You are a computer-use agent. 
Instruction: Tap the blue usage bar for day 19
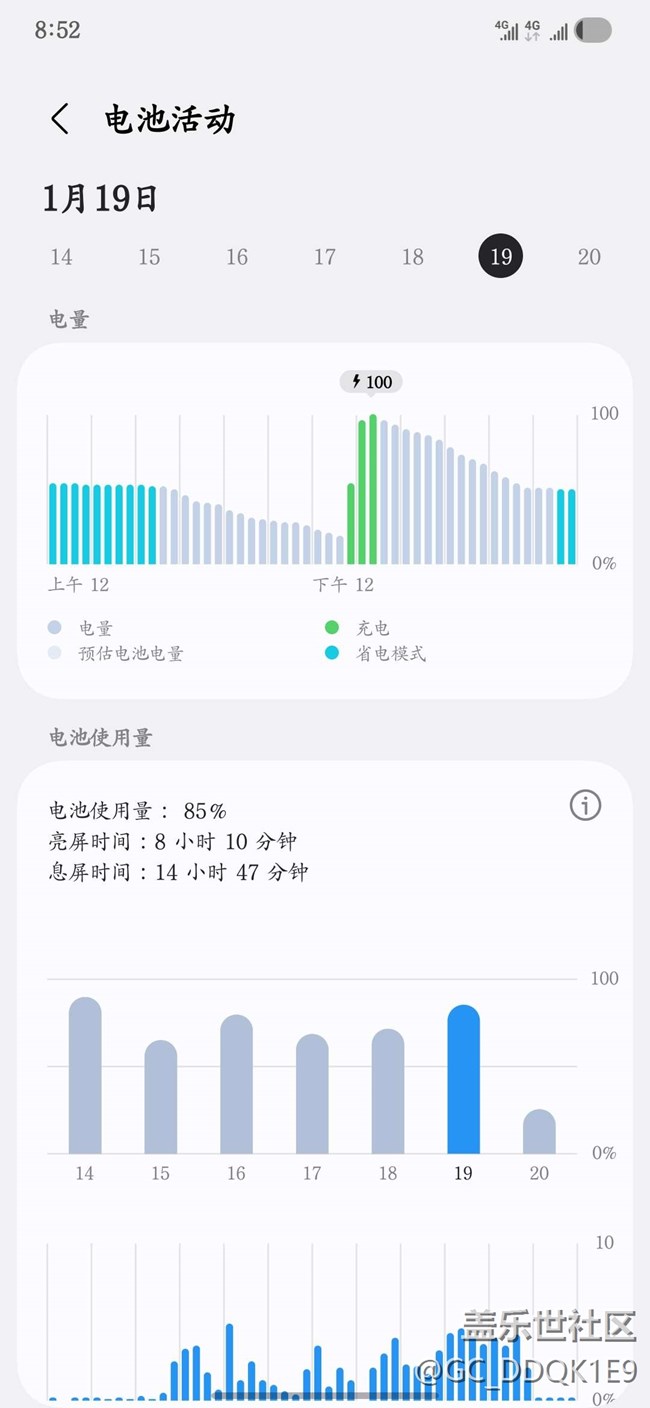pyautogui.click(x=463, y=1080)
